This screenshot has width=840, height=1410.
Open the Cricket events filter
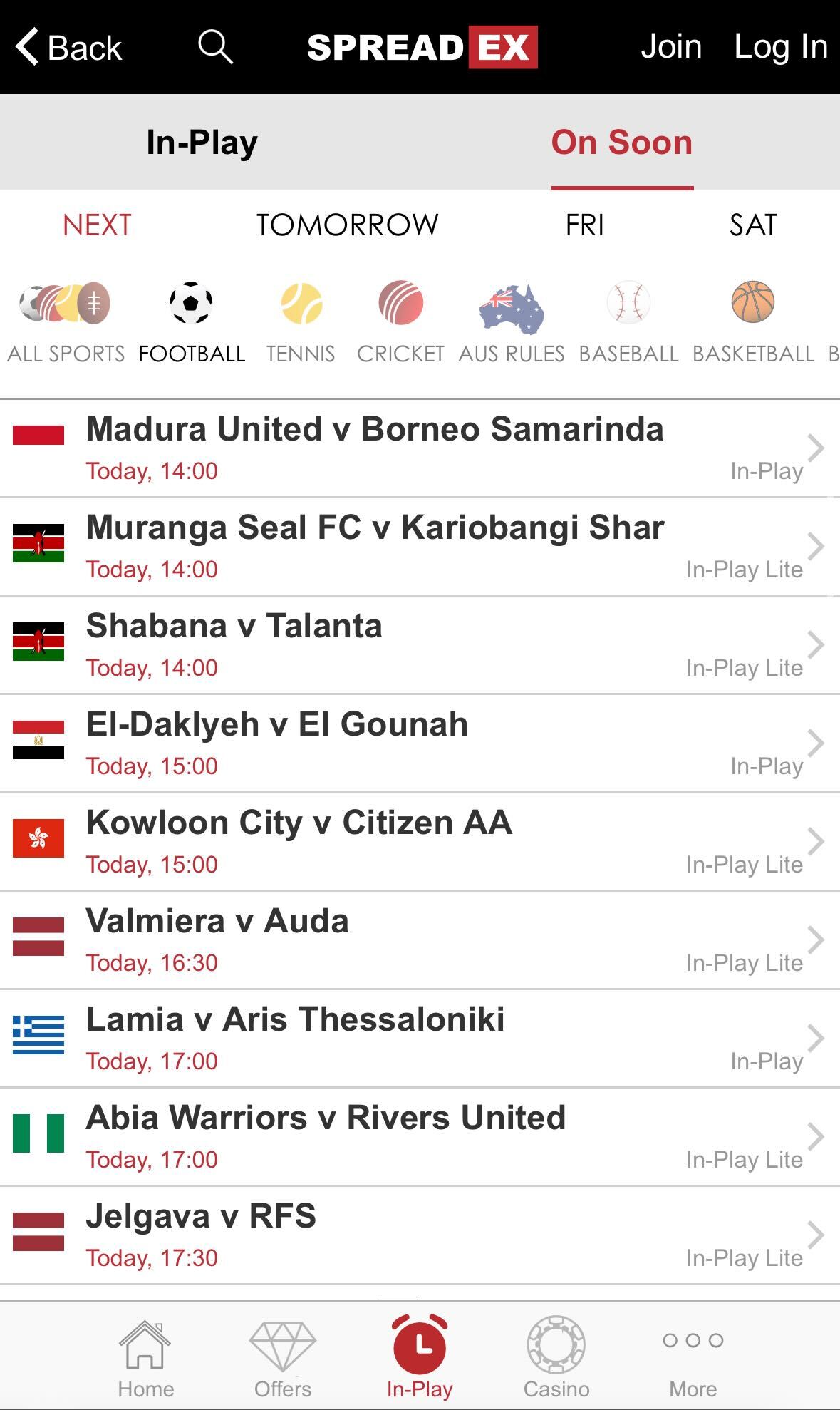400,319
